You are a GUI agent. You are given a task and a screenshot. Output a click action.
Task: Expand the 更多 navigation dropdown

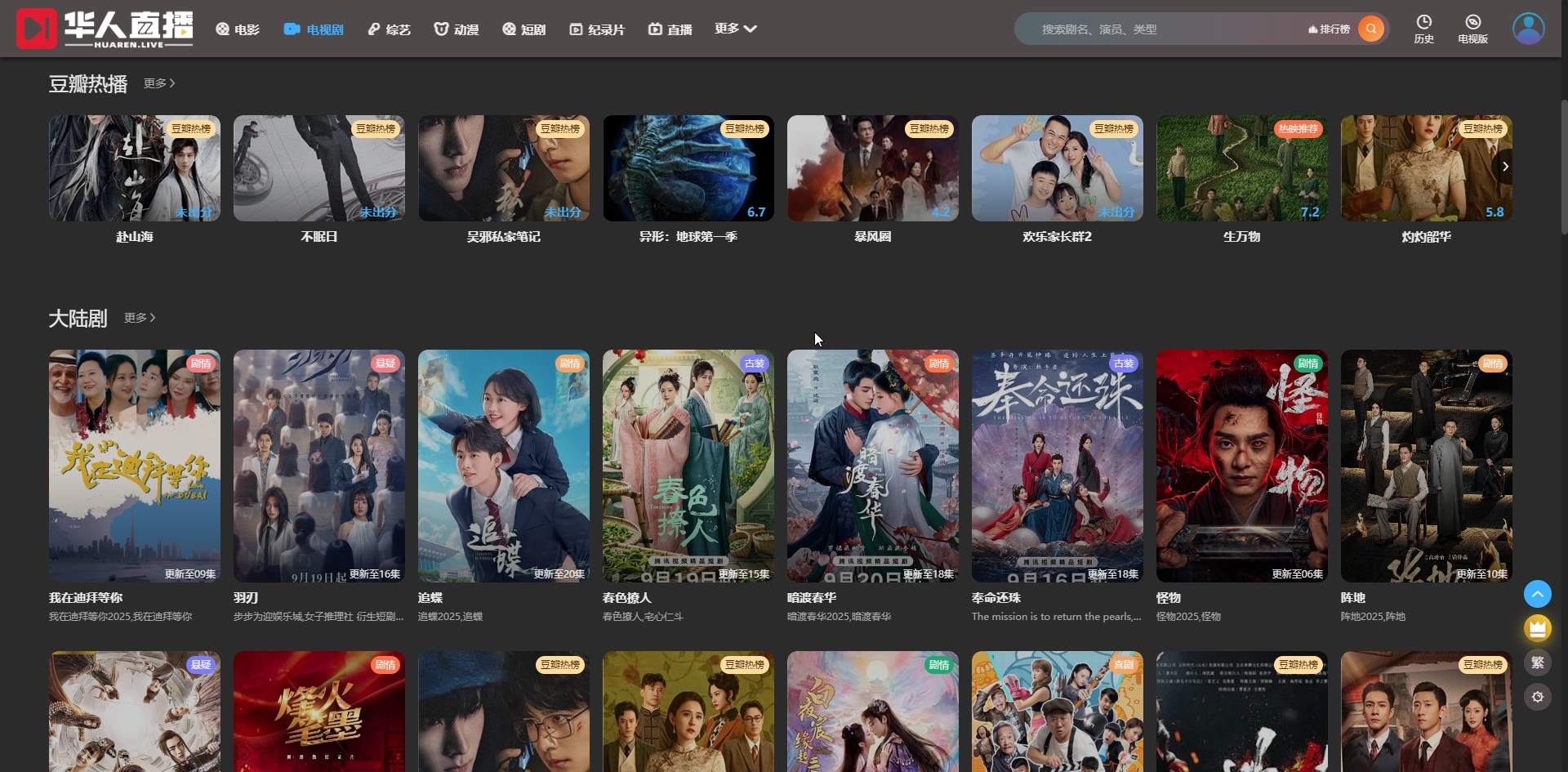(736, 29)
